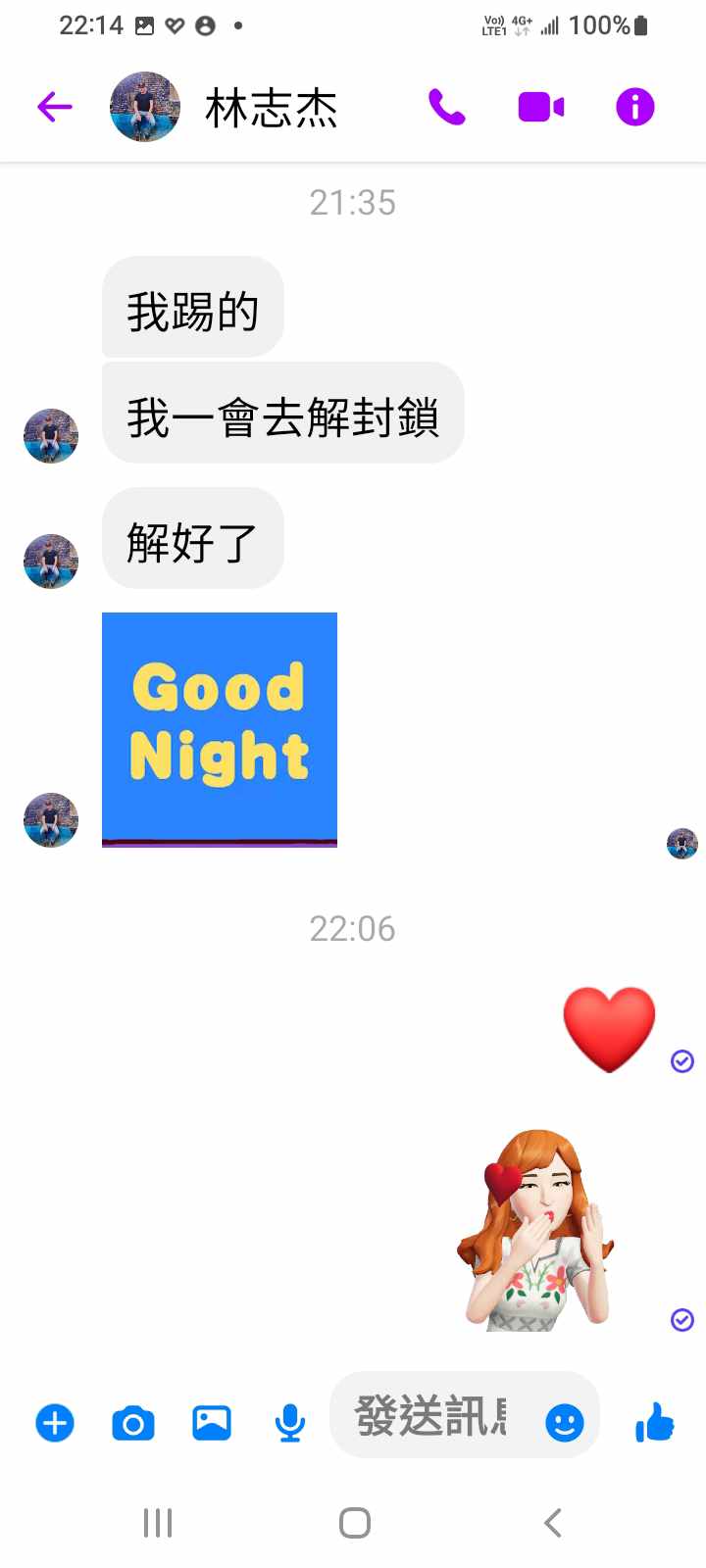
Task: Open the Good Night GIF
Action: (x=220, y=729)
